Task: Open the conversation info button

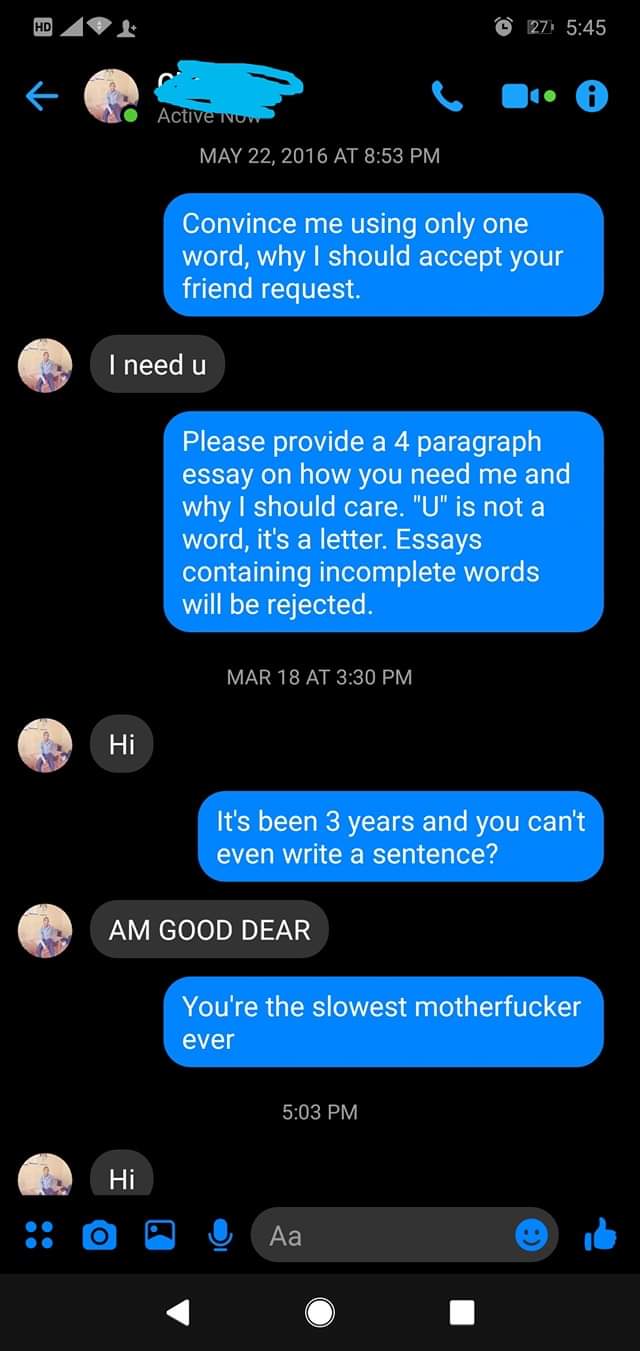Action: coord(592,96)
